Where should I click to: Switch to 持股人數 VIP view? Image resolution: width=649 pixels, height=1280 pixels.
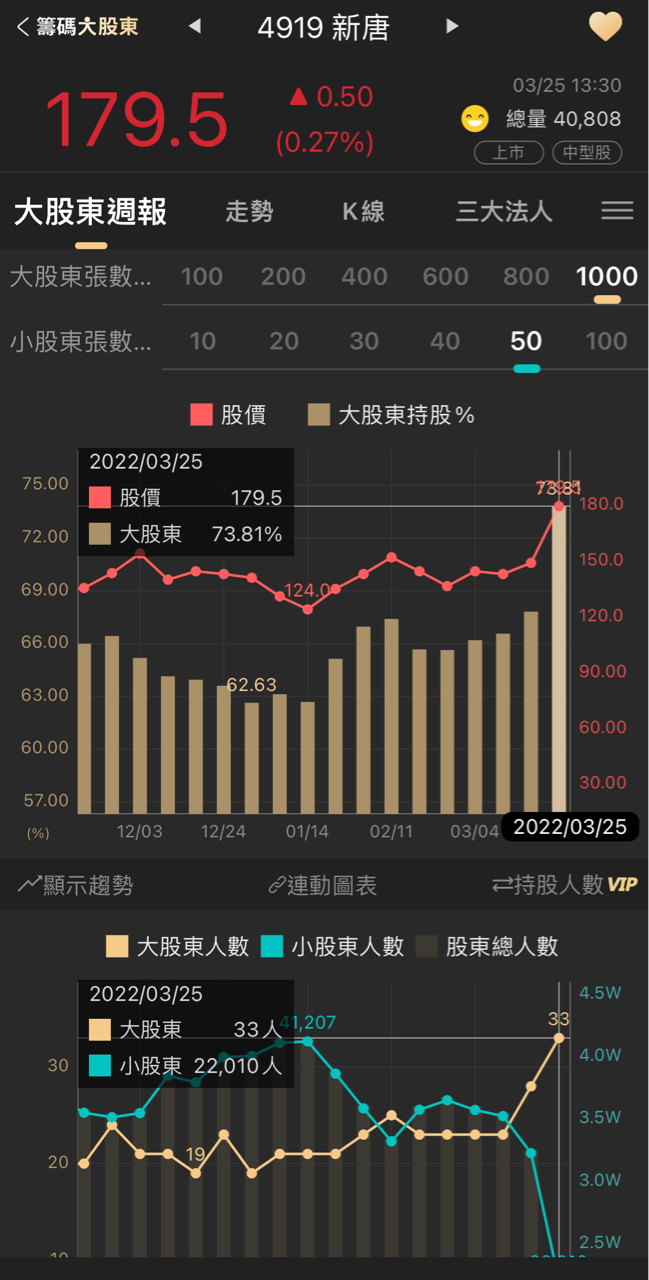tap(564, 885)
